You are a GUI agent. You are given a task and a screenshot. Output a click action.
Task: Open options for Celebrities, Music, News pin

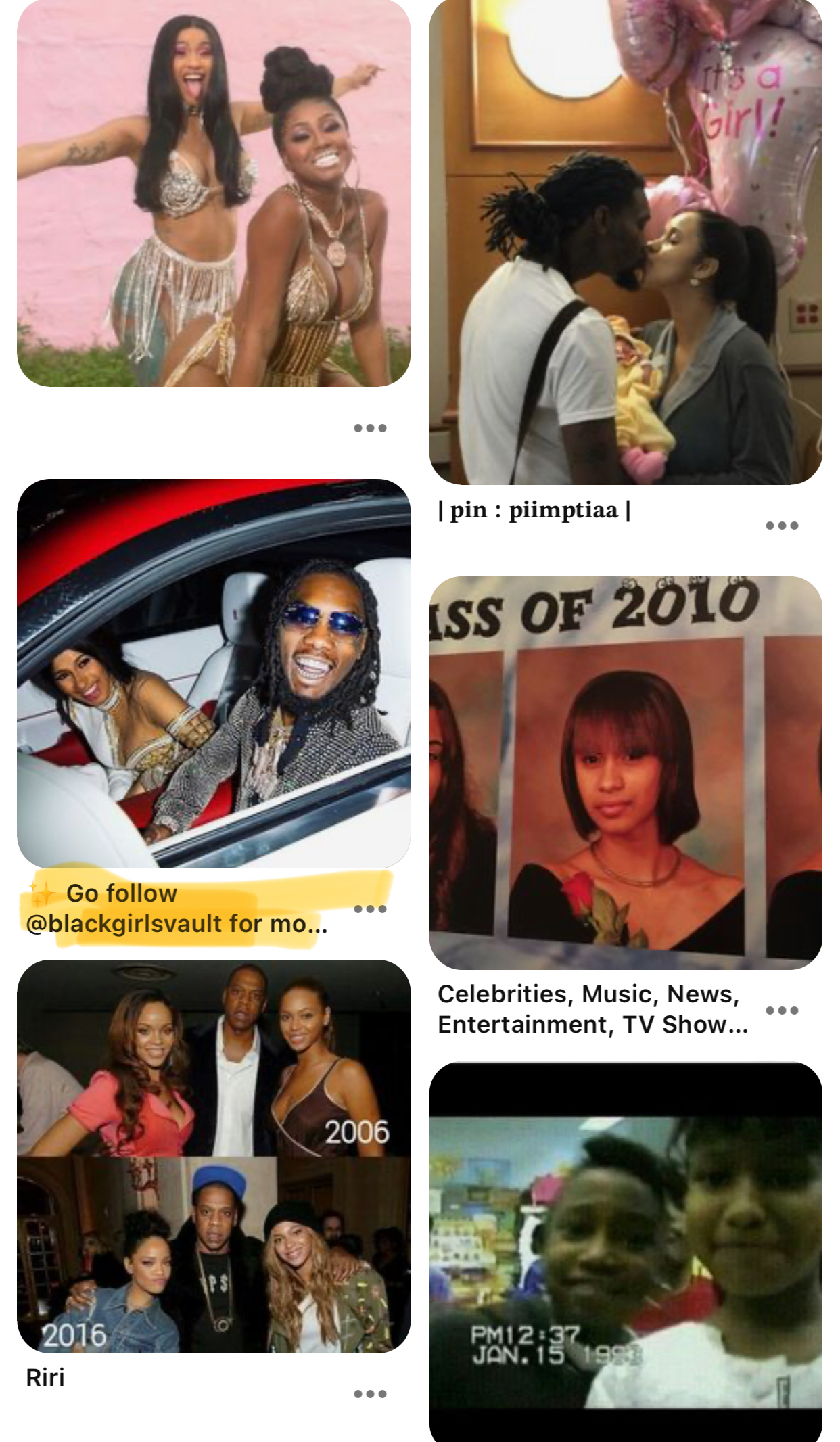(782, 1010)
